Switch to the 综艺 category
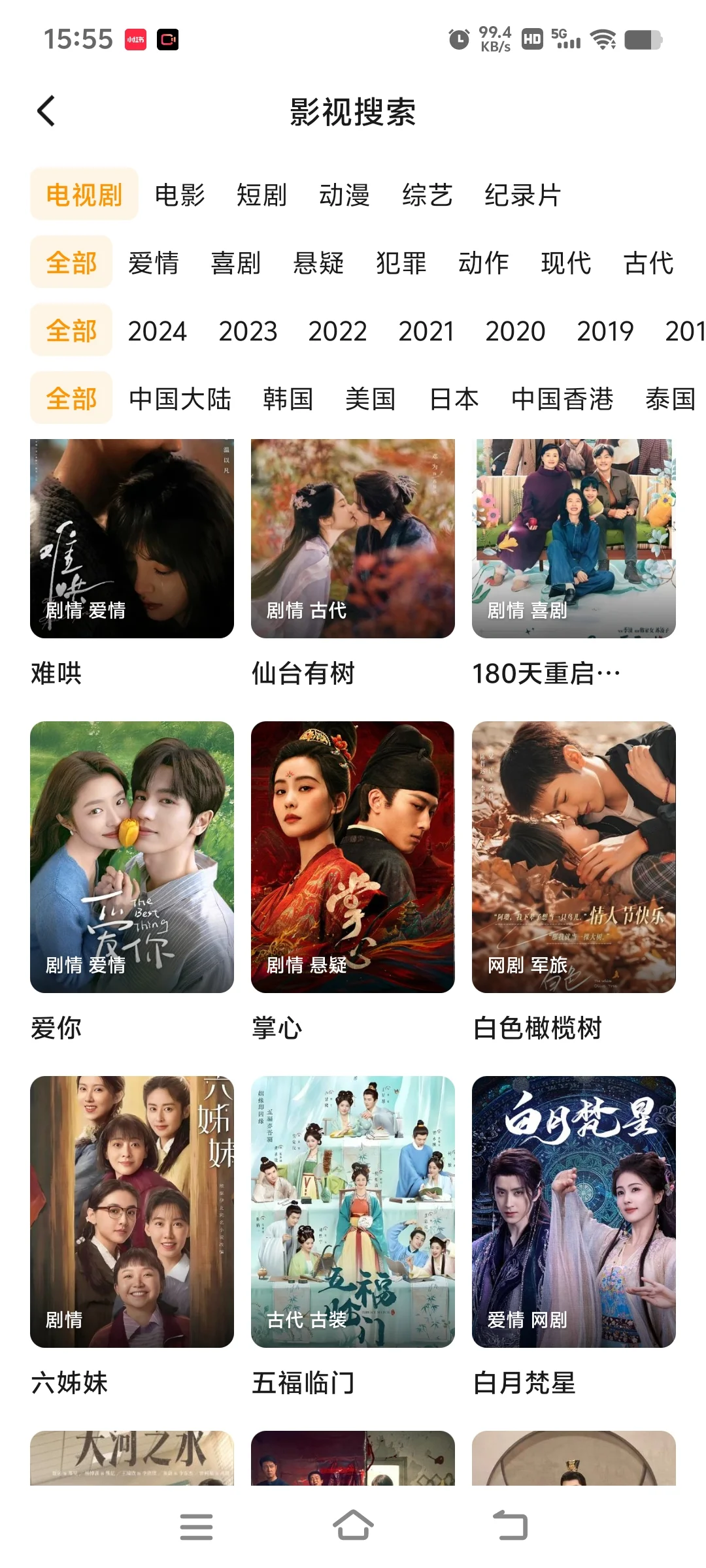 (x=428, y=195)
